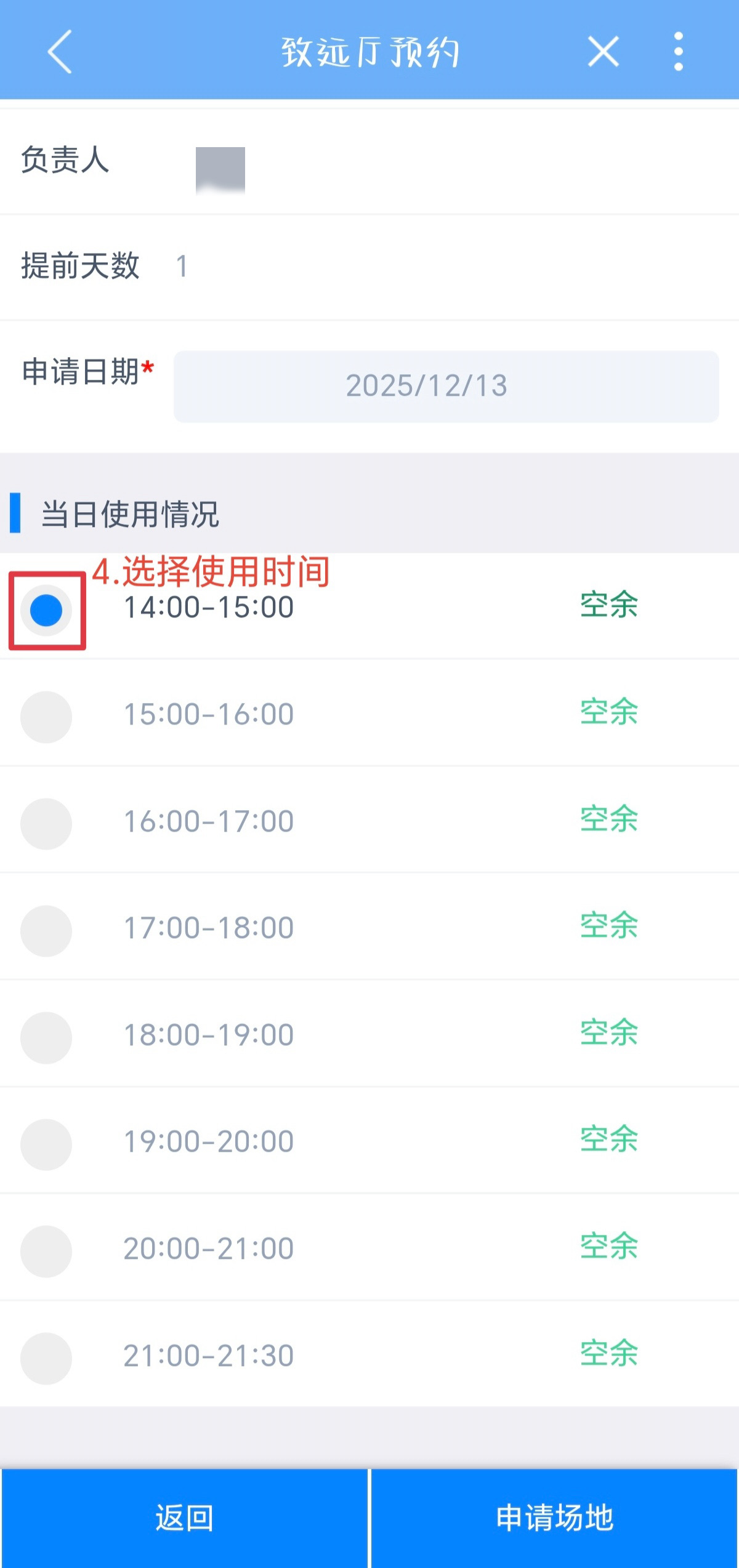The height and width of the screenshot is (1568, 739).
Task: Open the 申请日期 date picker
Action: [x=446, y=387]
